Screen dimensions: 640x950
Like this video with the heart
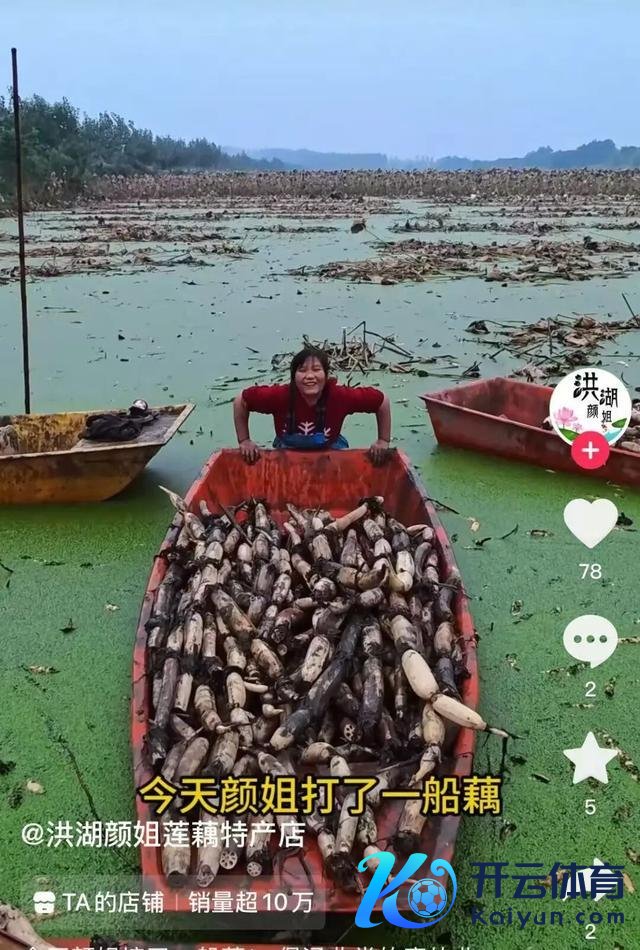(x=590, y=522)
